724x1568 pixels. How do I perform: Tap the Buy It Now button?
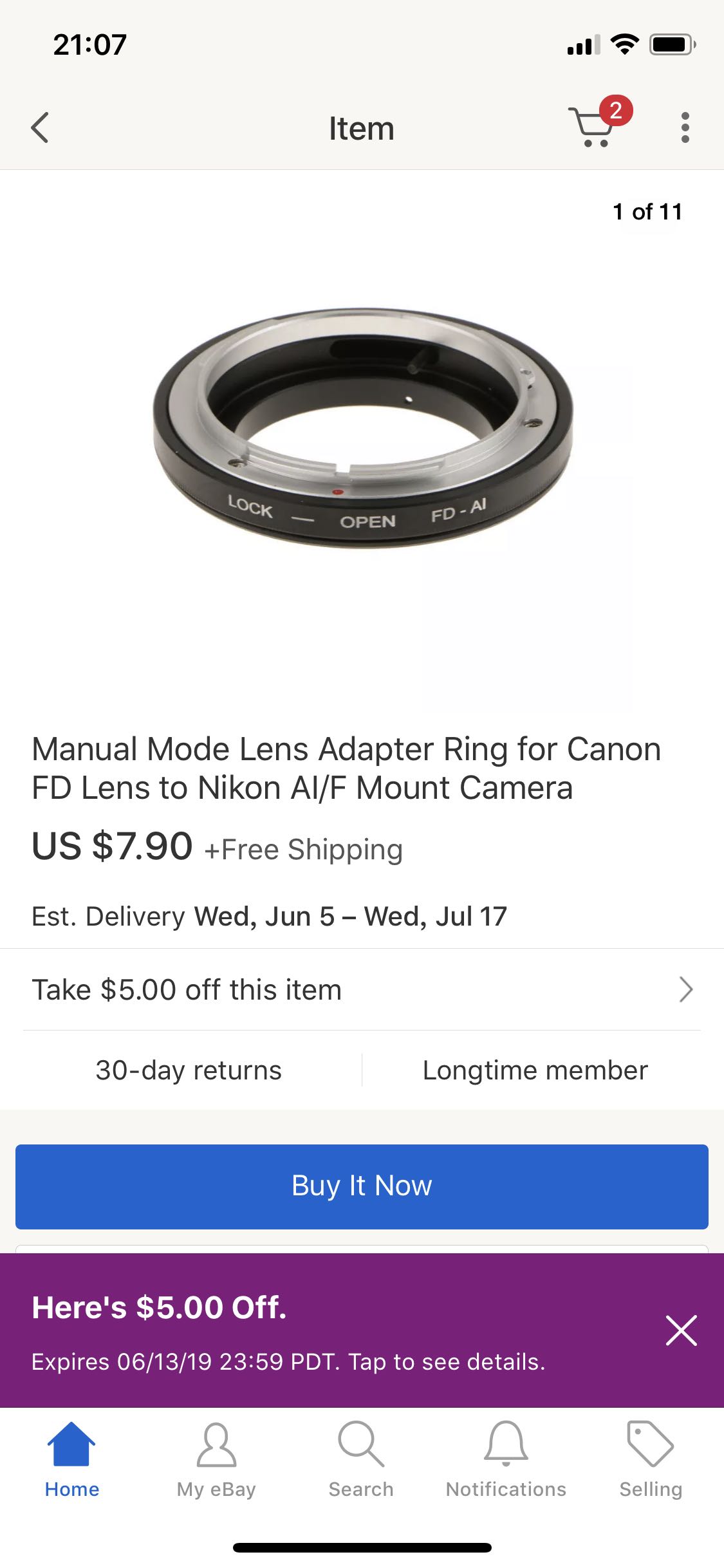tap(362, 1186)
